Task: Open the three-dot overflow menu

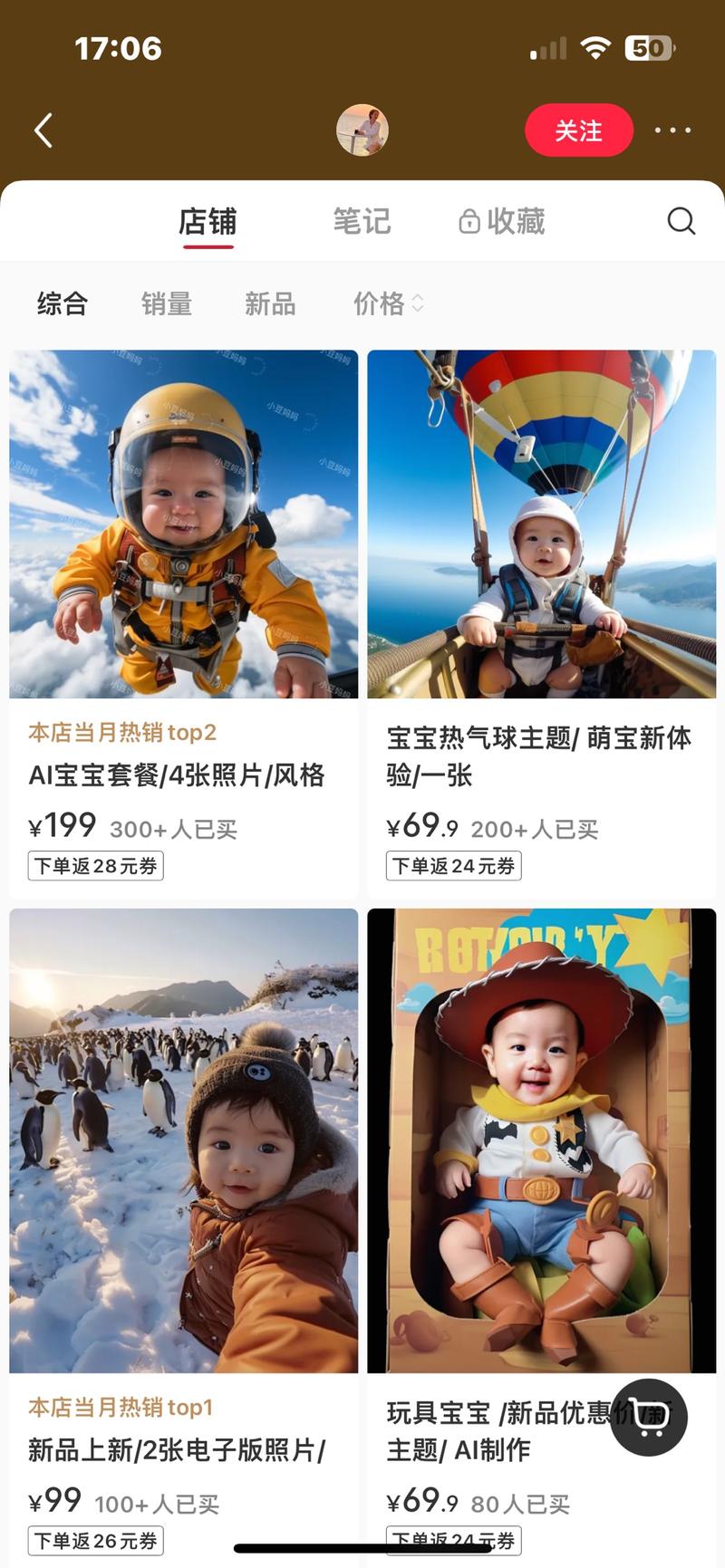Action: [672, 130]
